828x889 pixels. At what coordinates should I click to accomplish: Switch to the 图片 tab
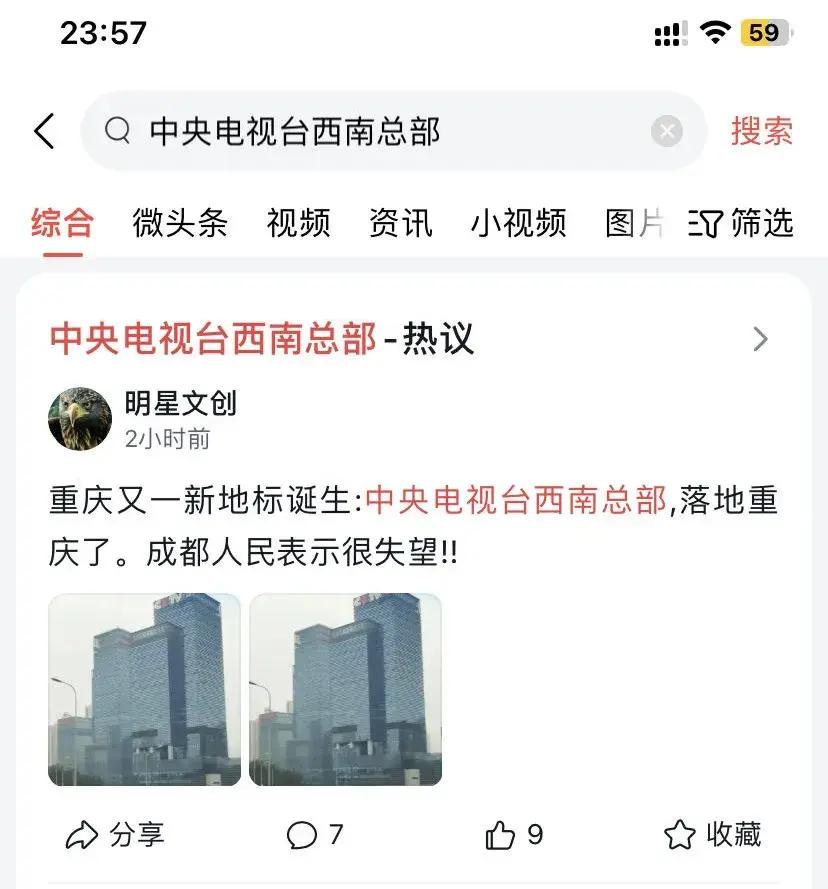[x=634, y=223]
